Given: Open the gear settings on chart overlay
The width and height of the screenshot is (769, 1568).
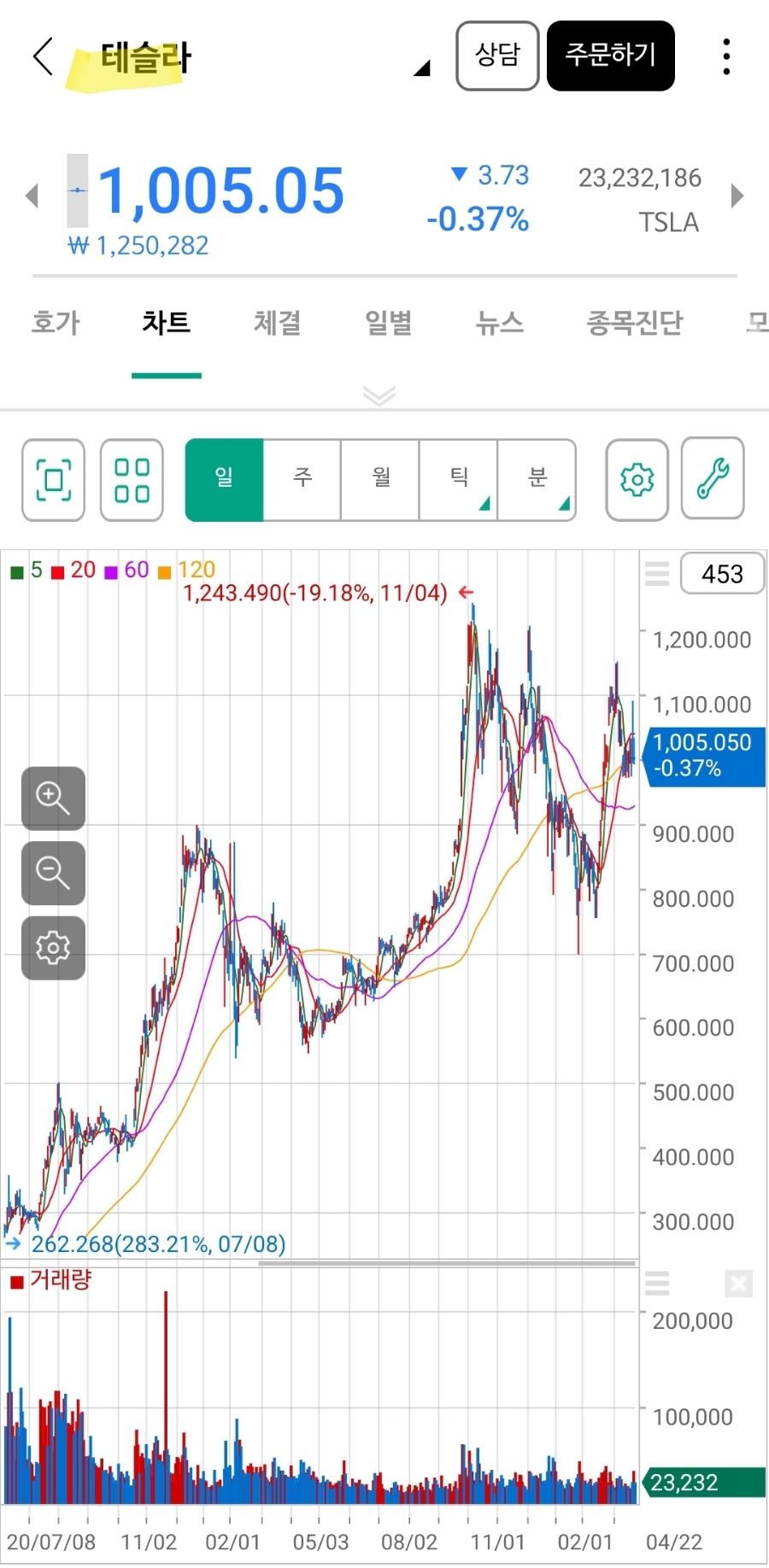Looking at the screenshot, I should pyautogui.click(x=53, y=947).
